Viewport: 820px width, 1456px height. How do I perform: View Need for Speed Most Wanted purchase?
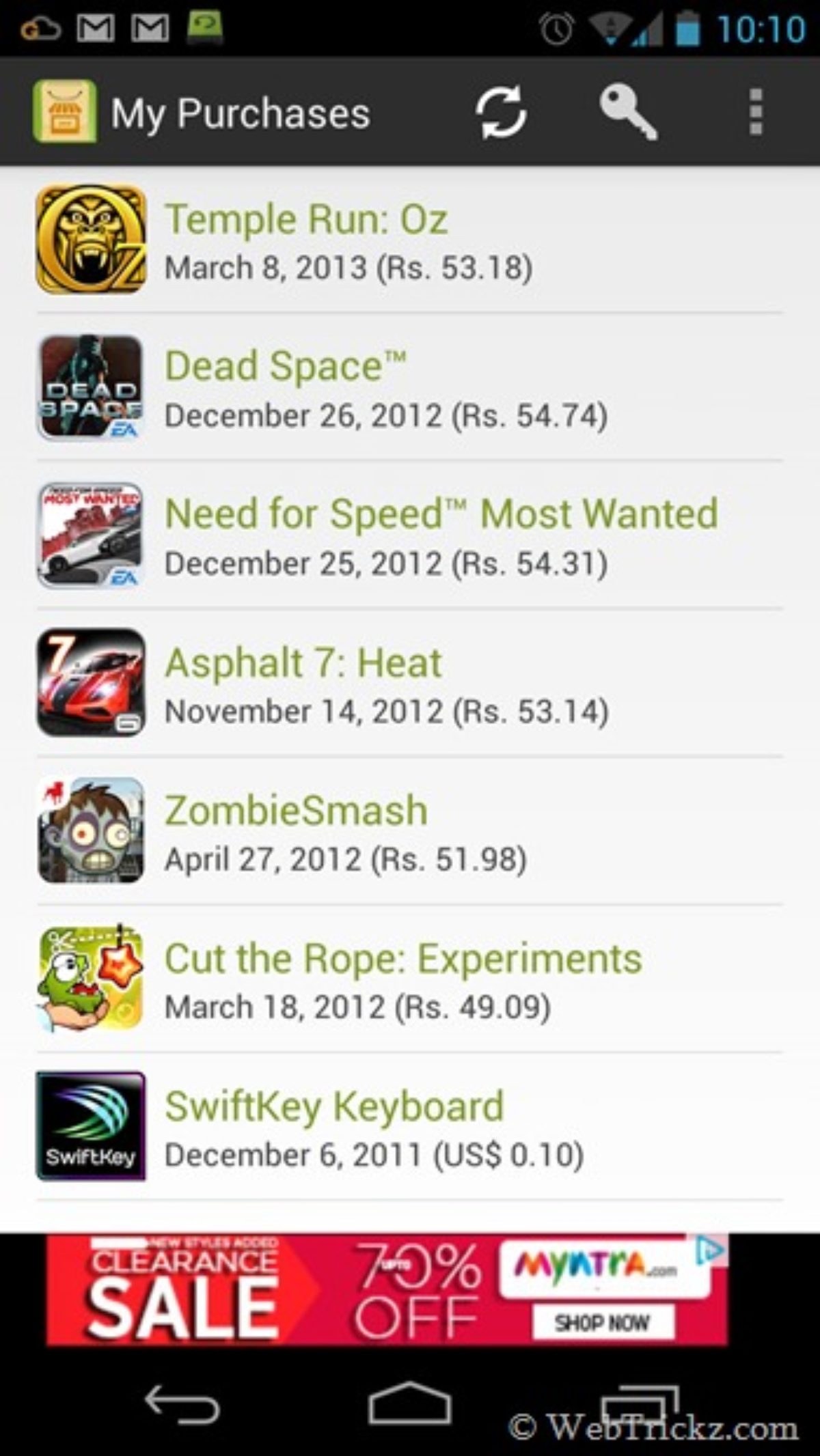[x=410, y=536]
